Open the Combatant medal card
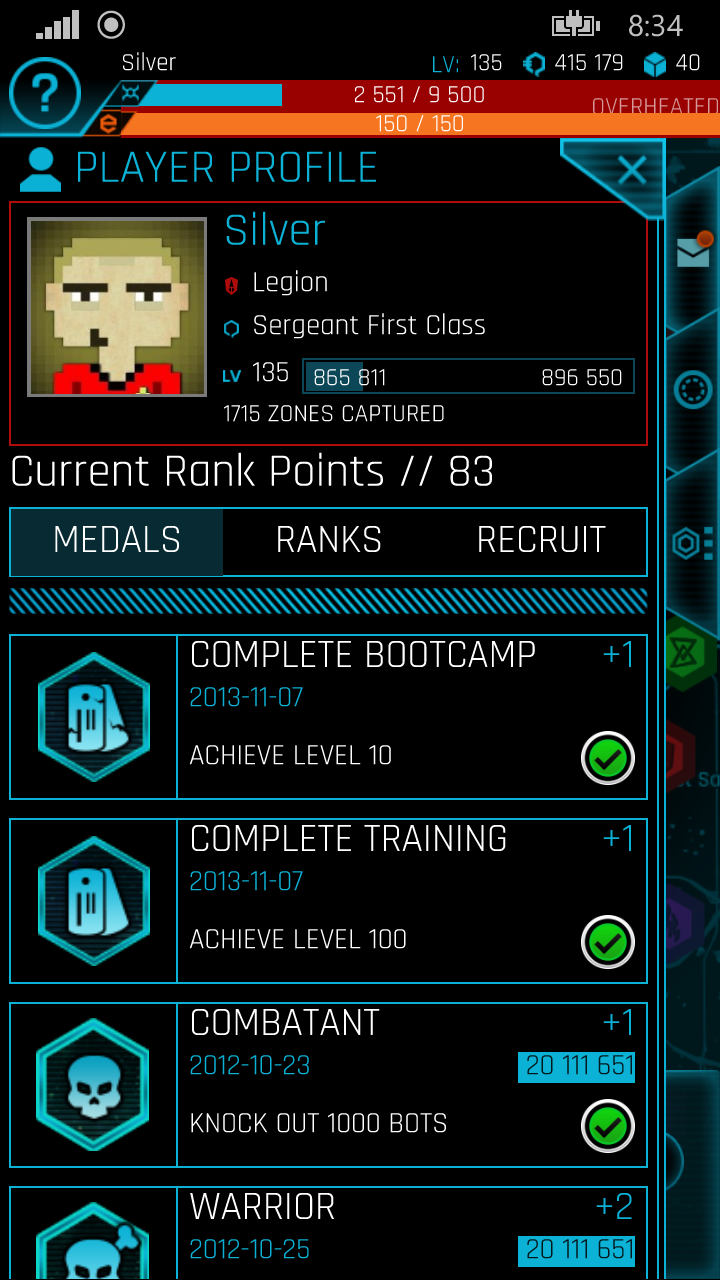This screenshot has width=720, height=1280. tap(328, 1085)
